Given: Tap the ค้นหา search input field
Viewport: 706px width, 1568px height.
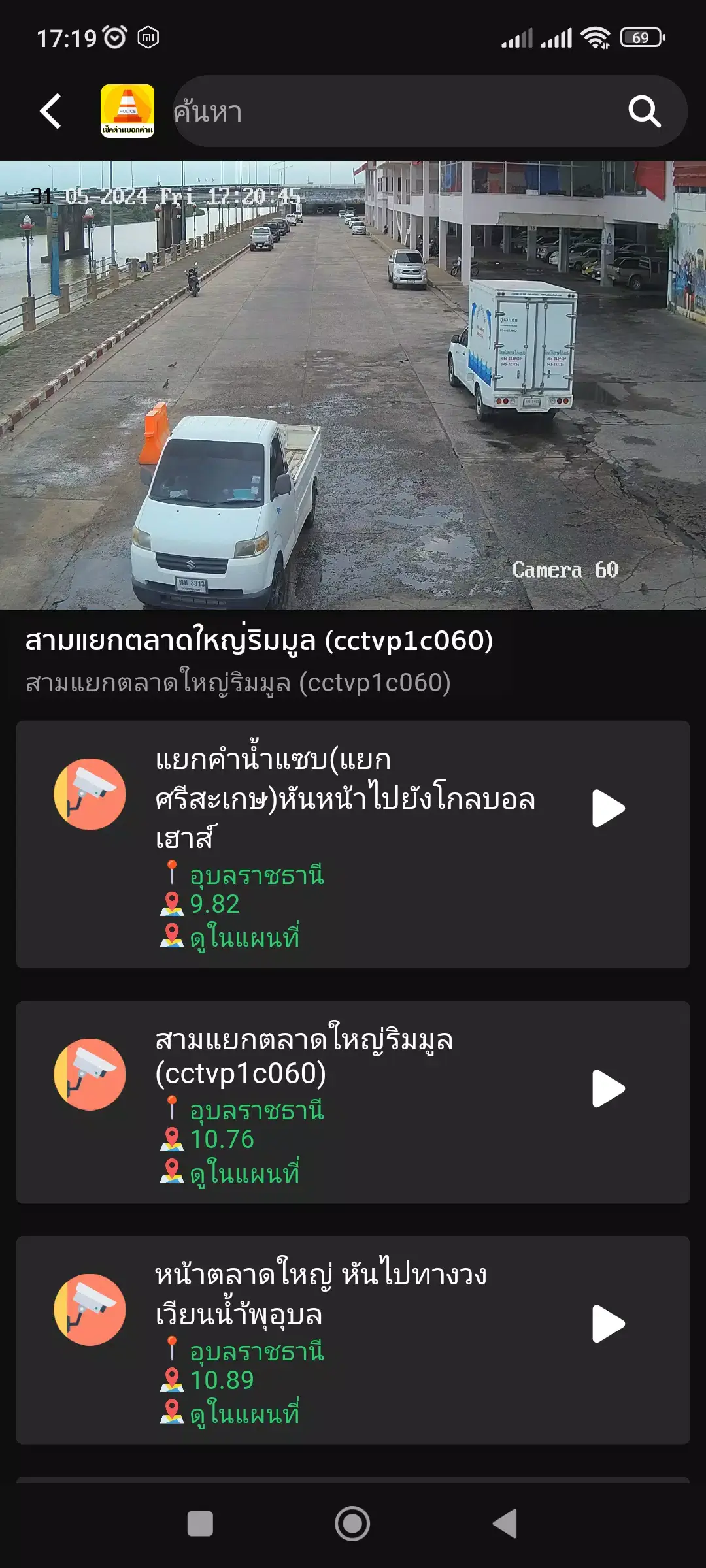Looking at the screenshot, I should click(x=392, y=110).
